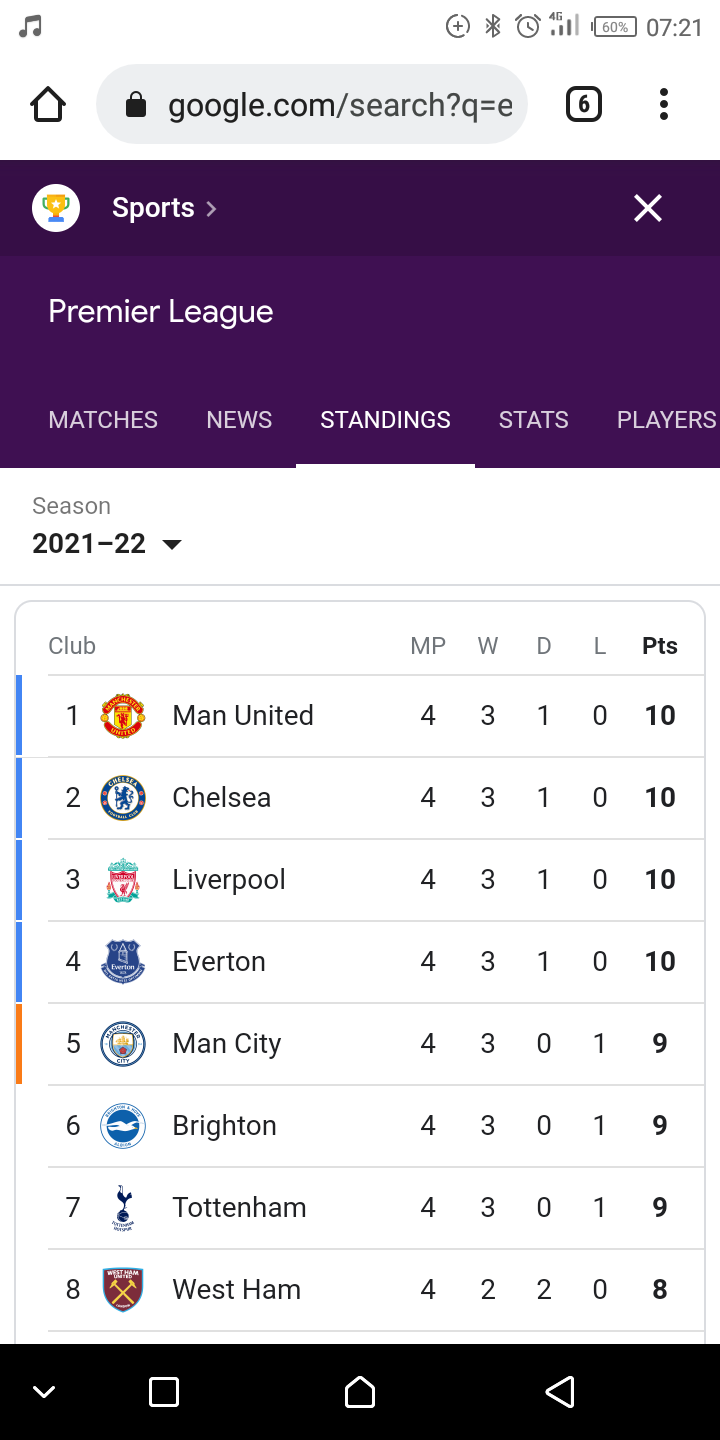Open the West Ham row
This screenshot has height=1440, width=720.
point(360,1290)
